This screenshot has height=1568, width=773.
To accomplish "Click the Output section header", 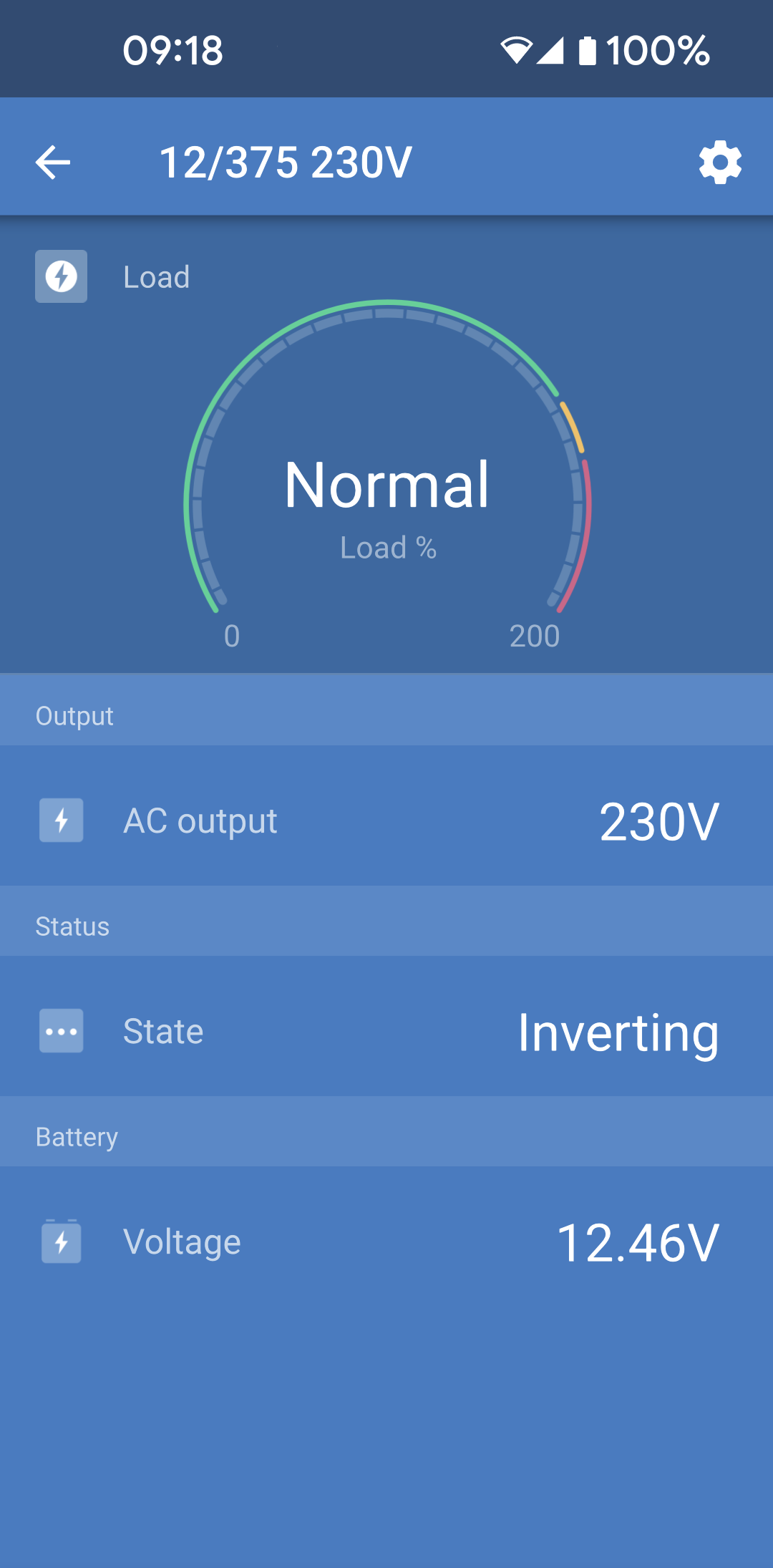I will coord(74,715).
